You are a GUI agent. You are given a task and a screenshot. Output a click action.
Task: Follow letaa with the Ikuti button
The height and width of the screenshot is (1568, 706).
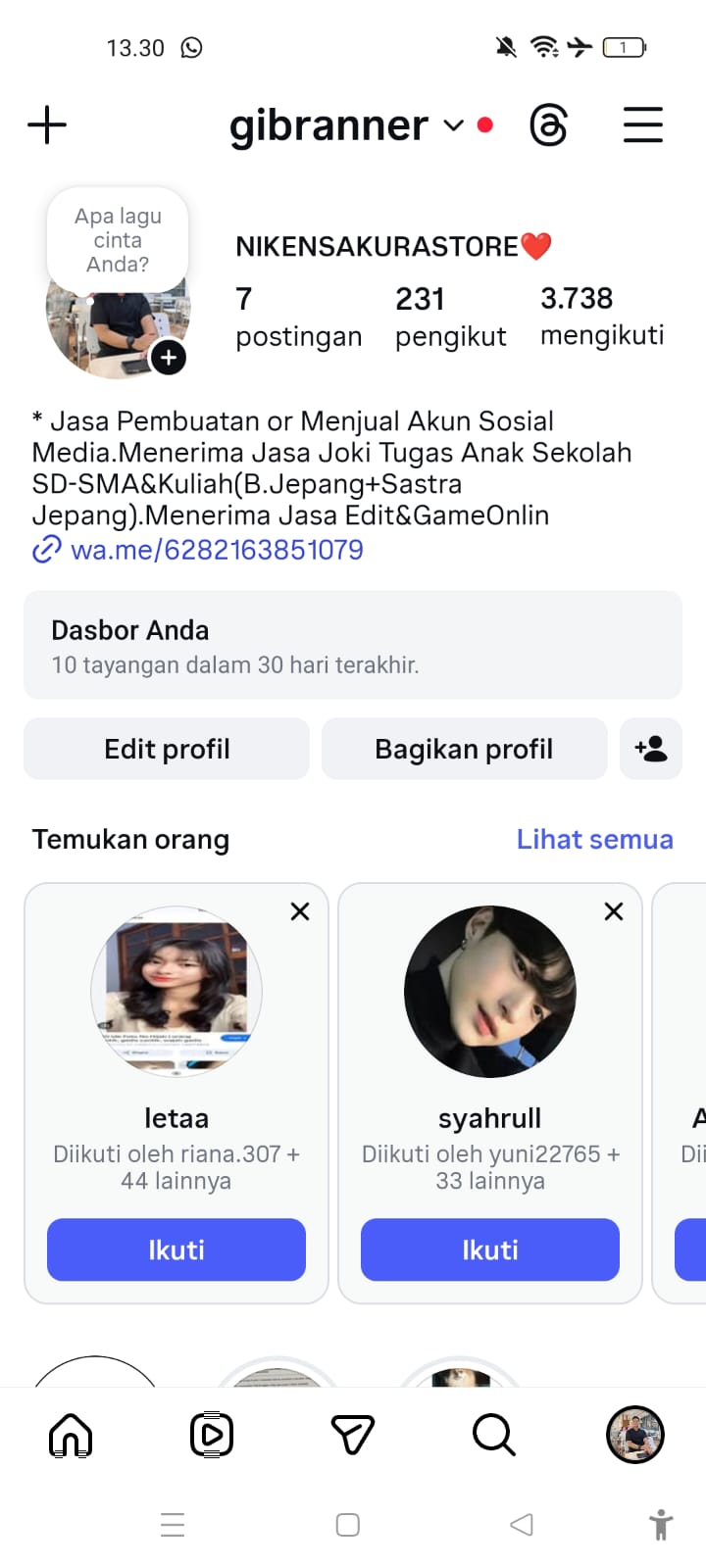click(176, 1249)
